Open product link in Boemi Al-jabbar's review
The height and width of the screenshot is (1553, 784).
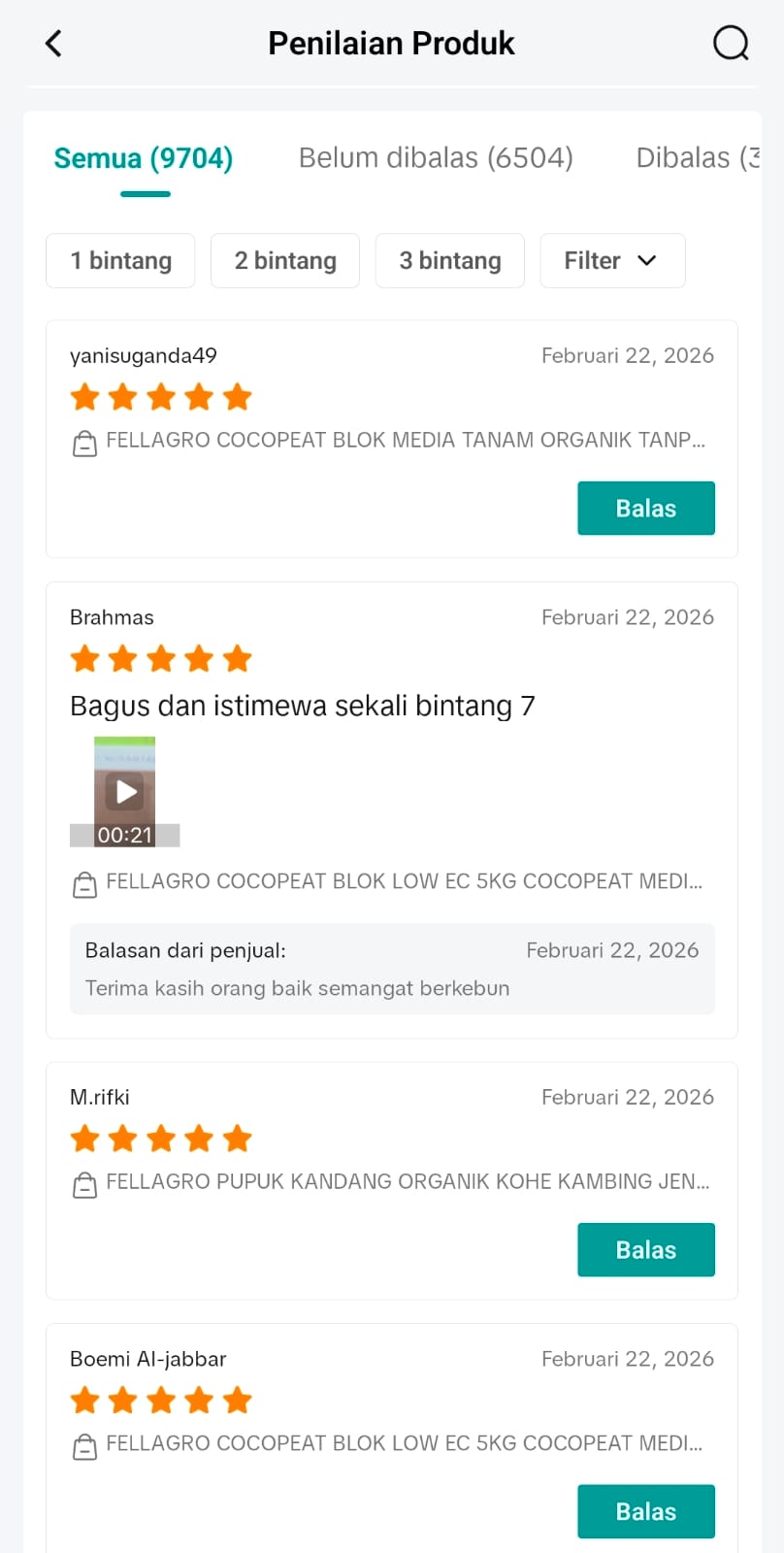pos(404,1444)
